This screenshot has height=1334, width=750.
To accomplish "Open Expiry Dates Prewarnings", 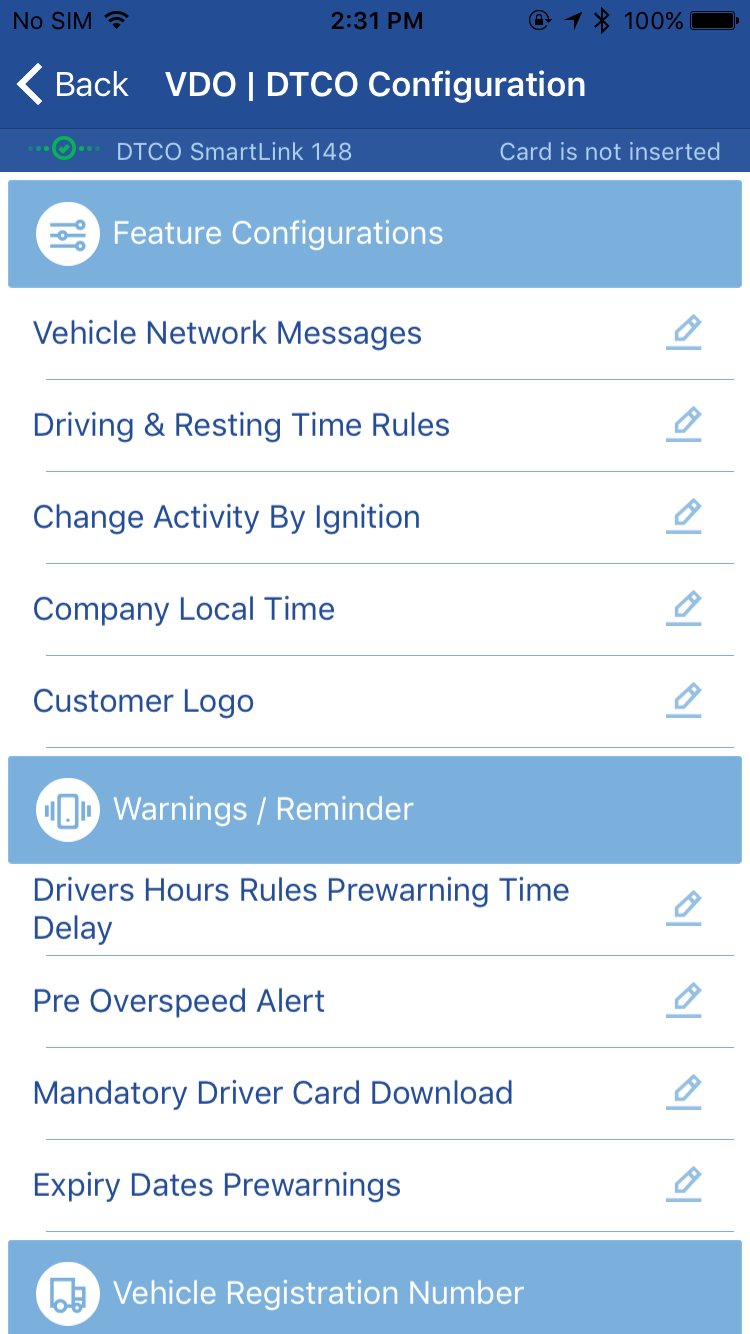I will click(217, 1185).
